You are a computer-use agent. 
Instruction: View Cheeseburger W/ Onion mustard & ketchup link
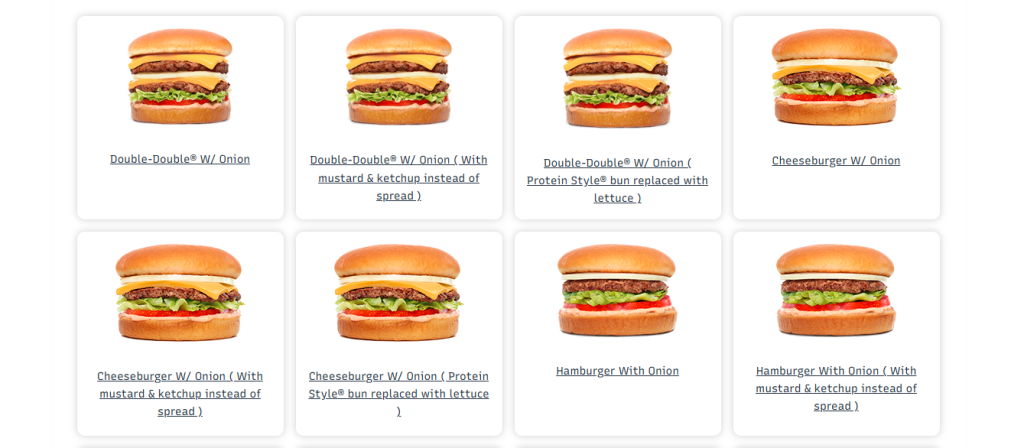coord(180,393)
